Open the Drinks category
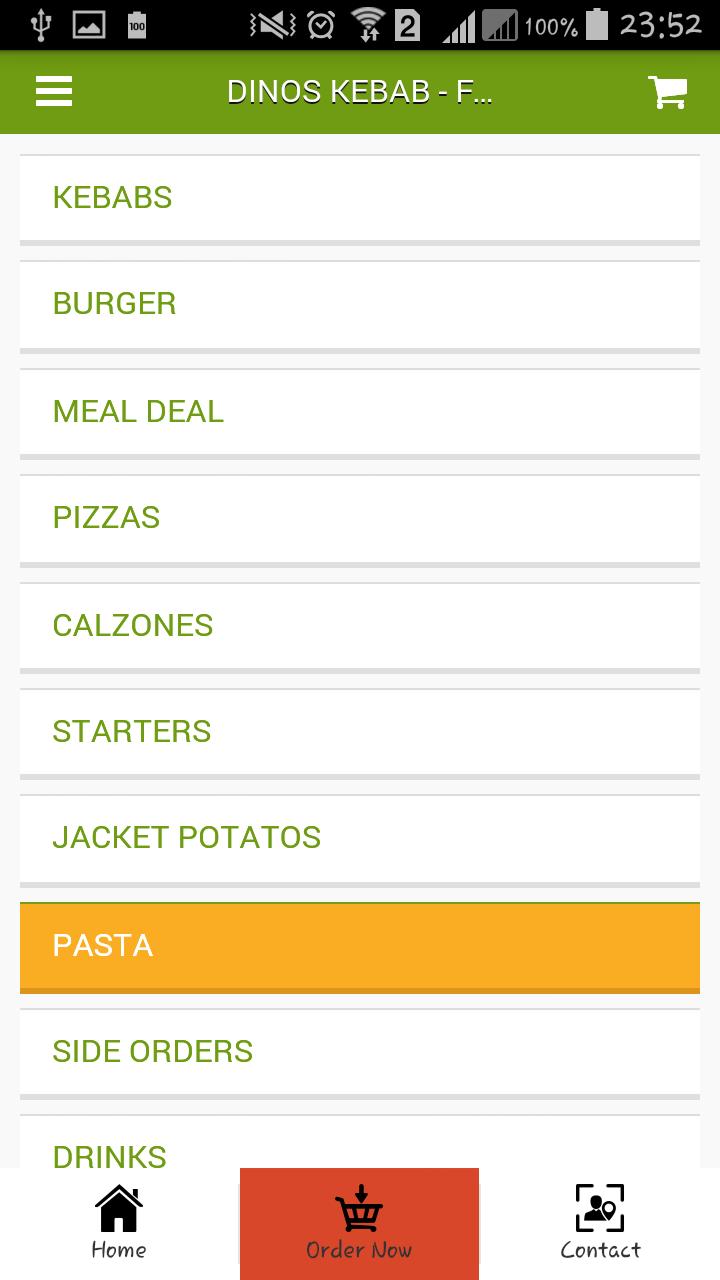 tap(360, 1148)
